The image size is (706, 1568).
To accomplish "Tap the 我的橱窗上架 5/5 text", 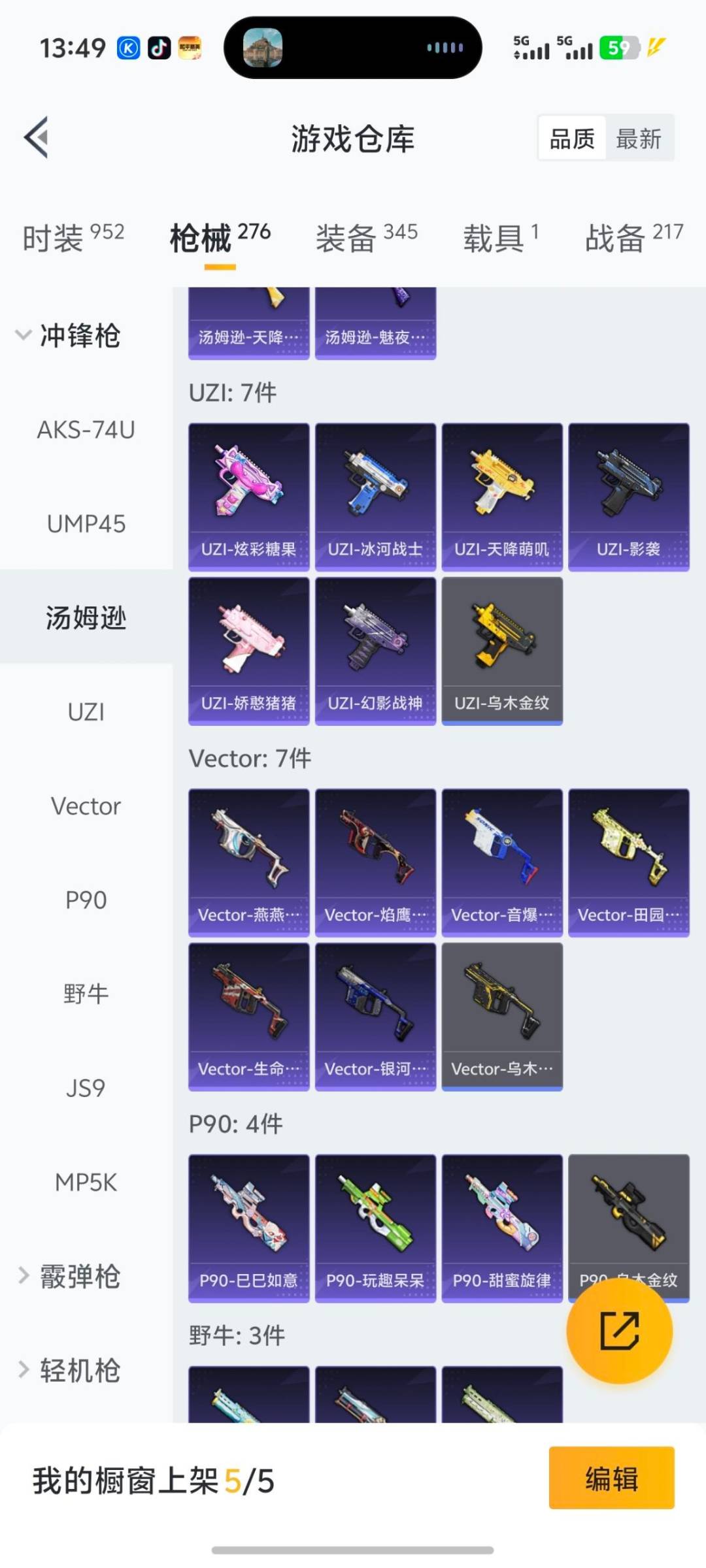I will 154,1479.
